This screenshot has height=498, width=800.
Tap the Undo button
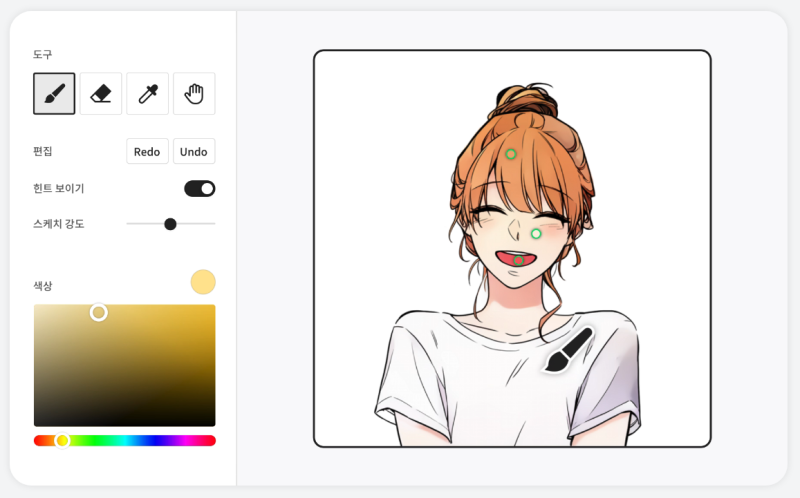coord(194,152)
